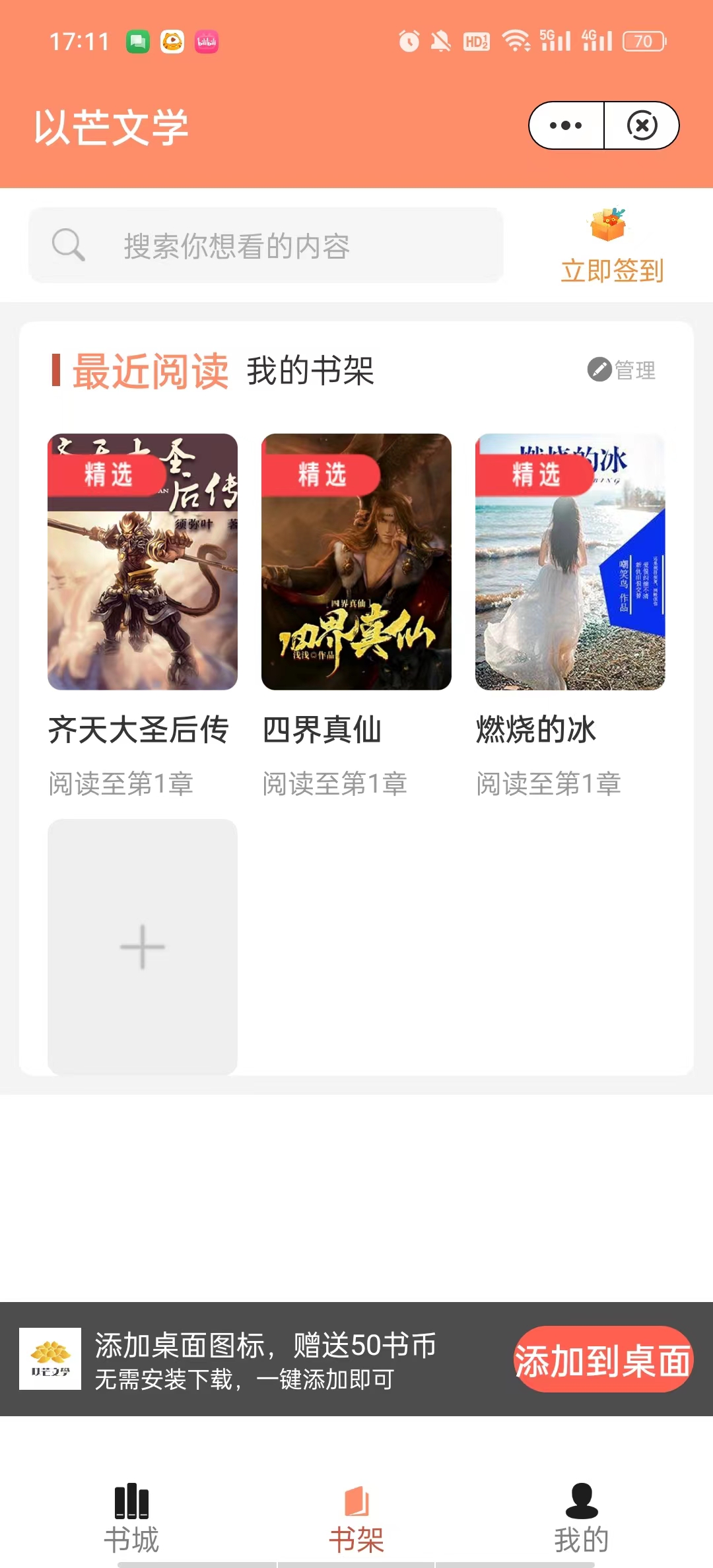Open 立即签到 daily check-in
Image resolution: width=713 pixels, height=1568 pixels.
(x=611, y=247)
